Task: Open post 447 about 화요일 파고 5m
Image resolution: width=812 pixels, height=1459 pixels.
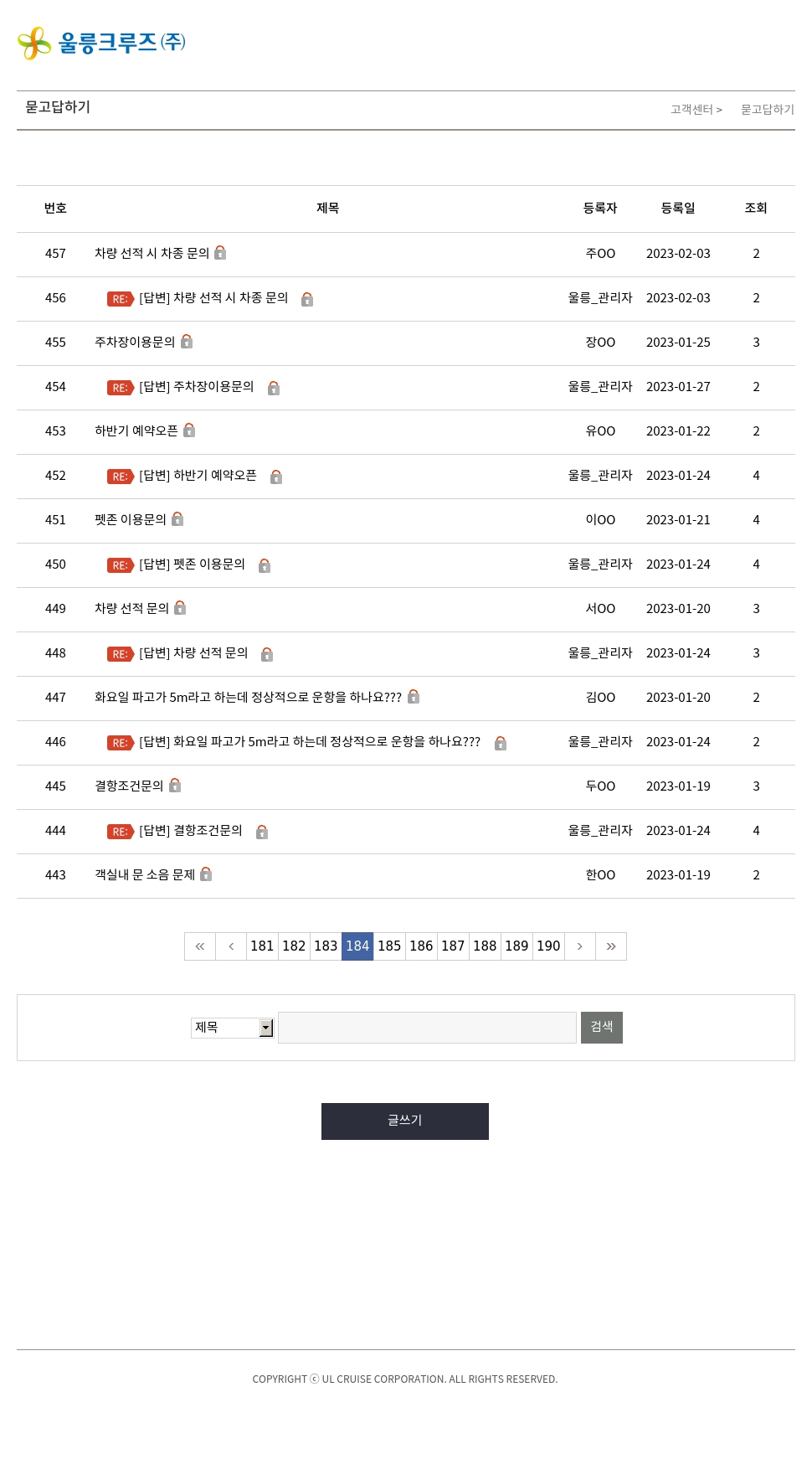Action: pyautogui.click(x=248, y=697)
